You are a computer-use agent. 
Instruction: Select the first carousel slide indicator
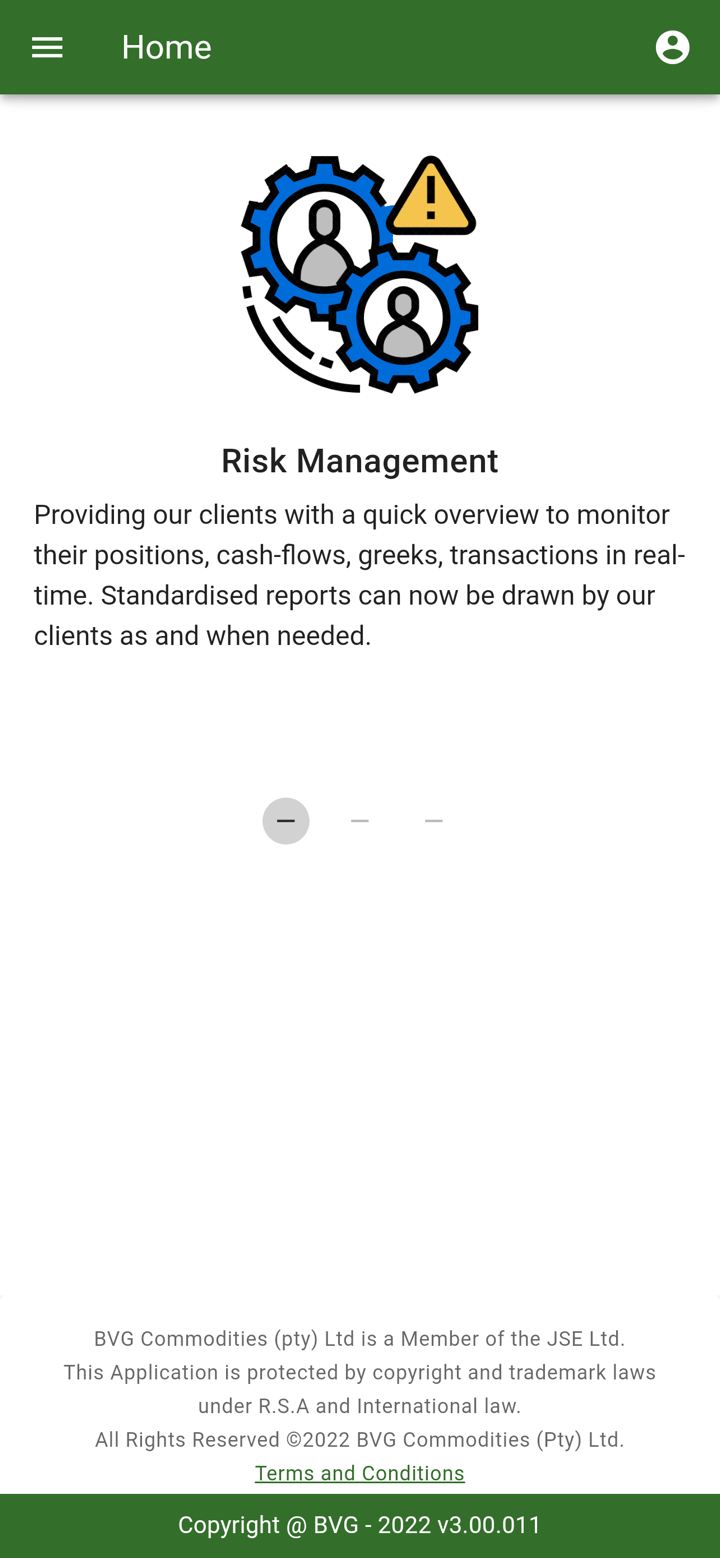pos(286,821)
